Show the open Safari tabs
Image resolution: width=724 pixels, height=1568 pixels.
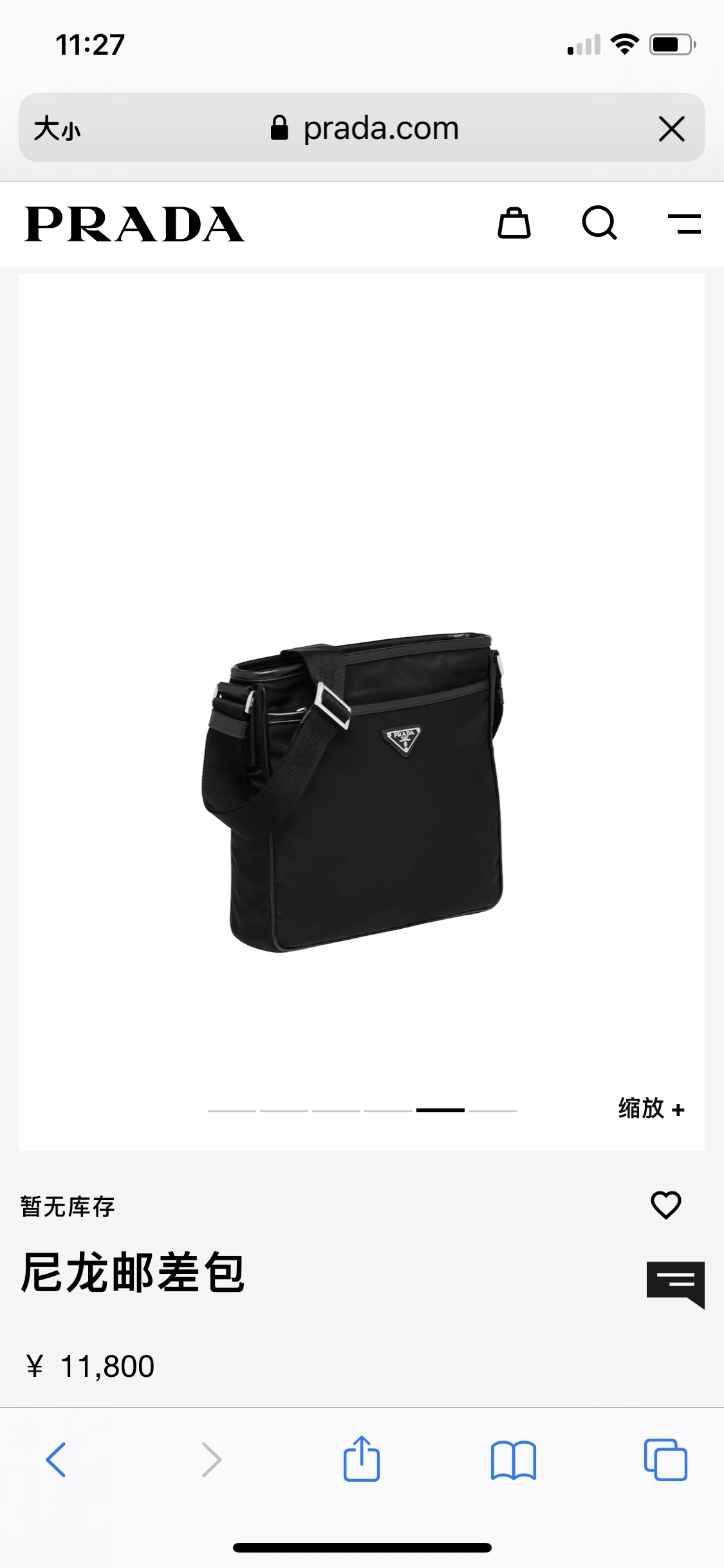(665, 1459)
